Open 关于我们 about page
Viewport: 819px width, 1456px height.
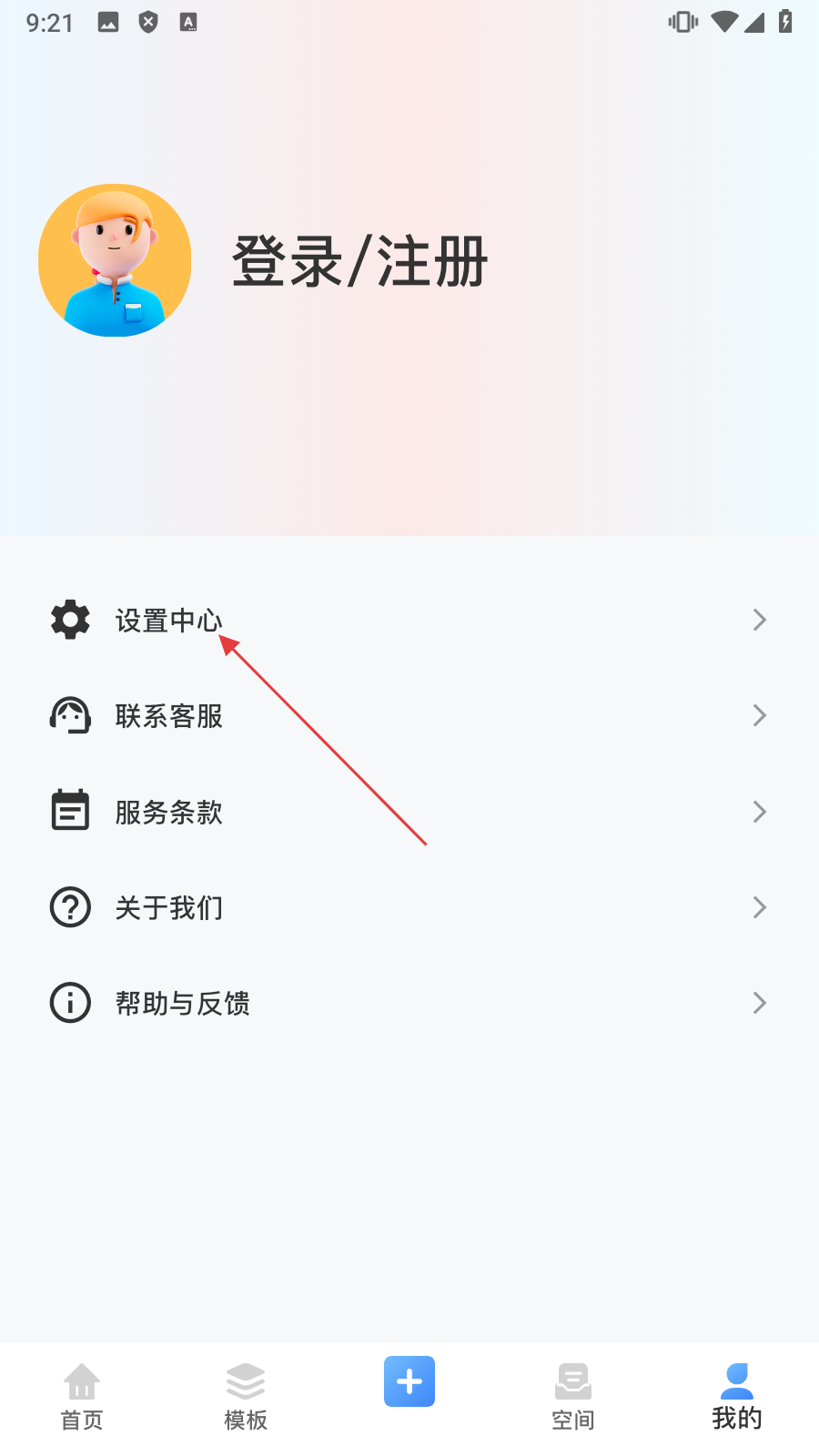coord(409,907)
